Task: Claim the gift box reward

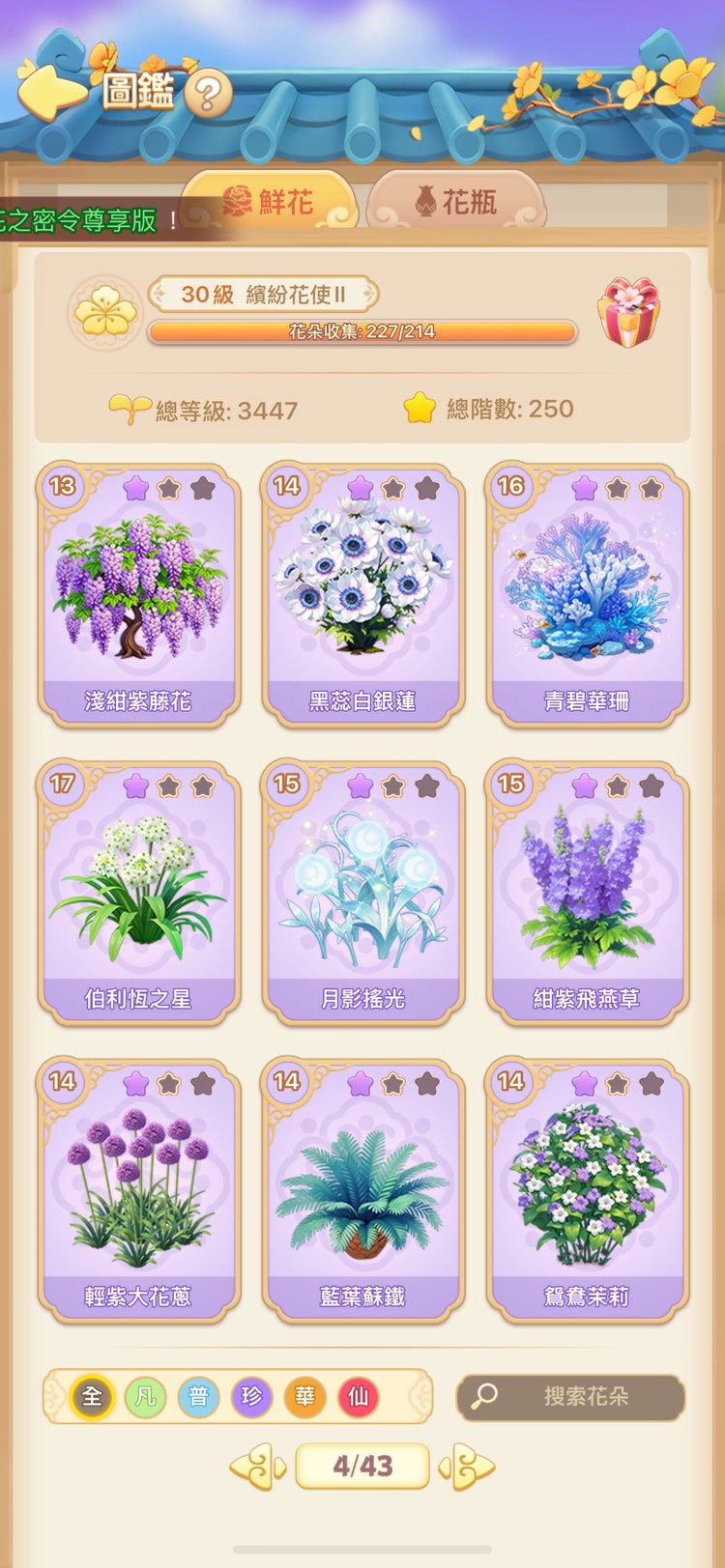Action: click(629, 312)
